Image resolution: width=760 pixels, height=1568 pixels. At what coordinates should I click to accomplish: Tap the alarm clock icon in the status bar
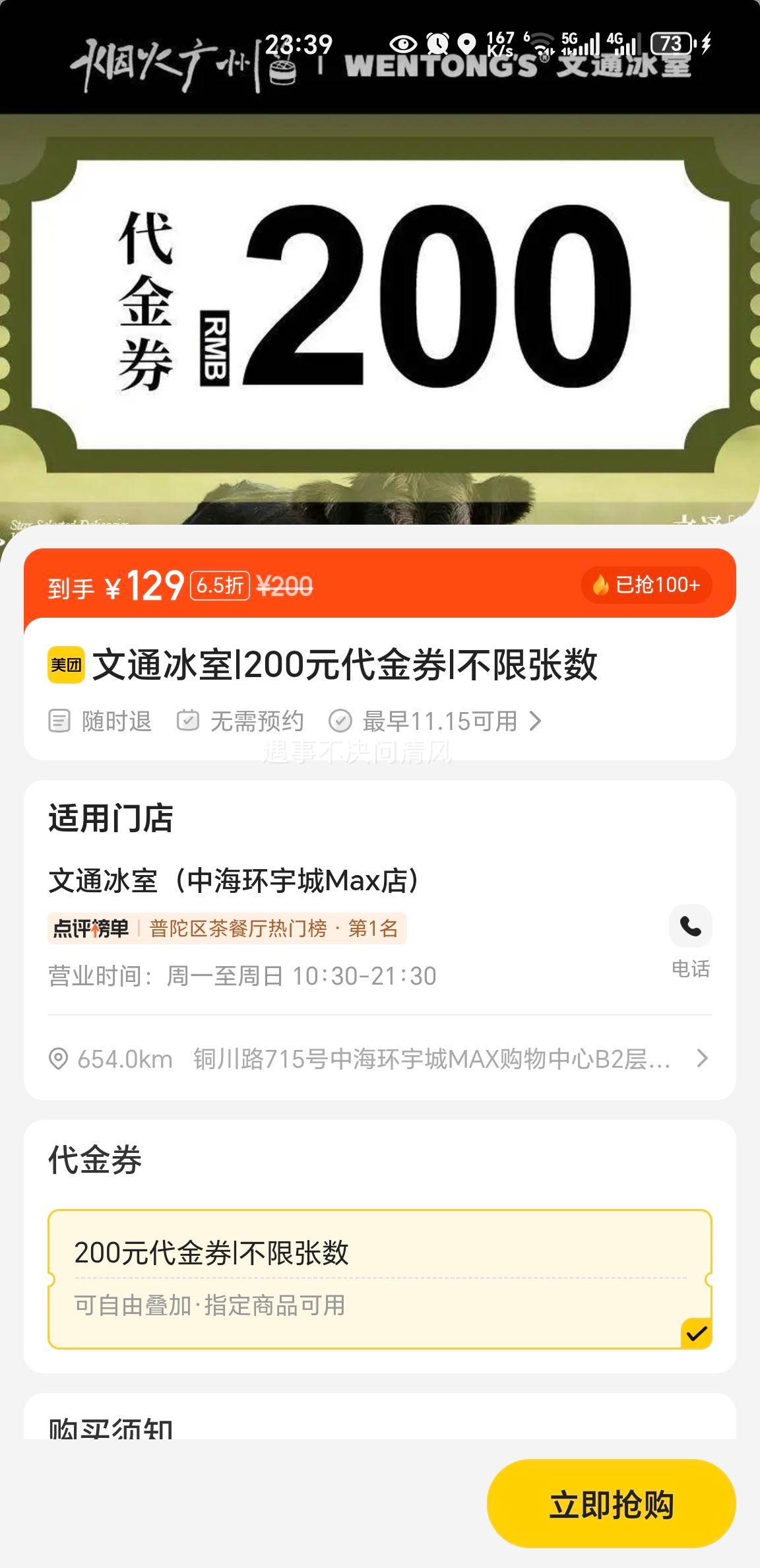click(437, 42)
